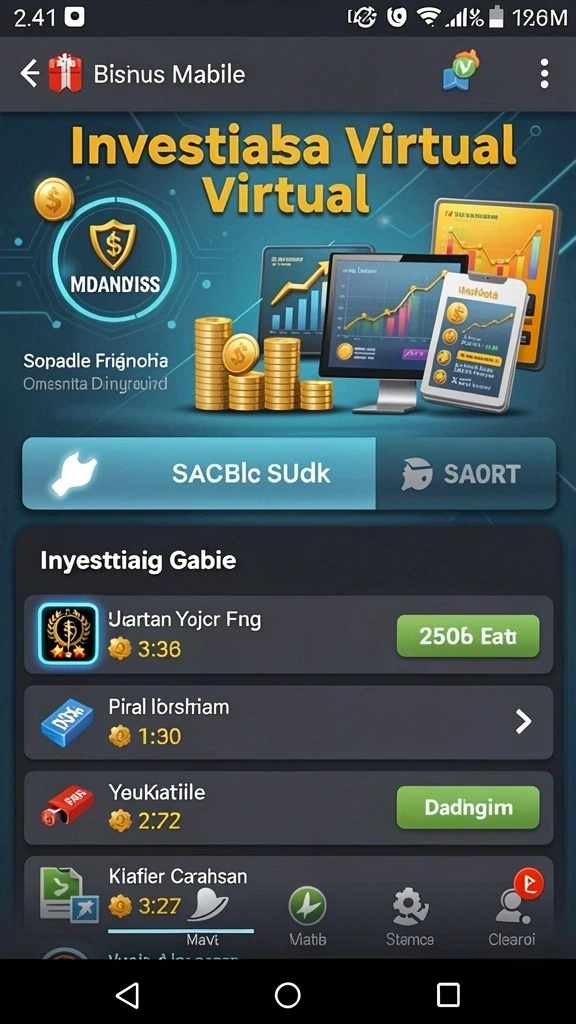Go back using the app bar arrow
This screenshot has width=576, height=1024.
(30, 73)
